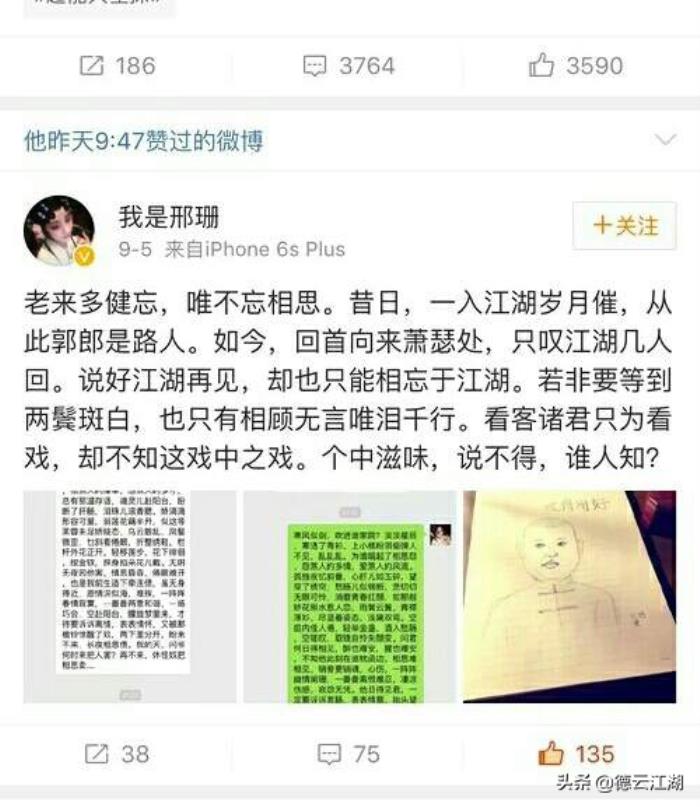The height and width of the screenshot is (807, 700).
Task: Open the pencil sketch portrait image
Action: point(569,595)
